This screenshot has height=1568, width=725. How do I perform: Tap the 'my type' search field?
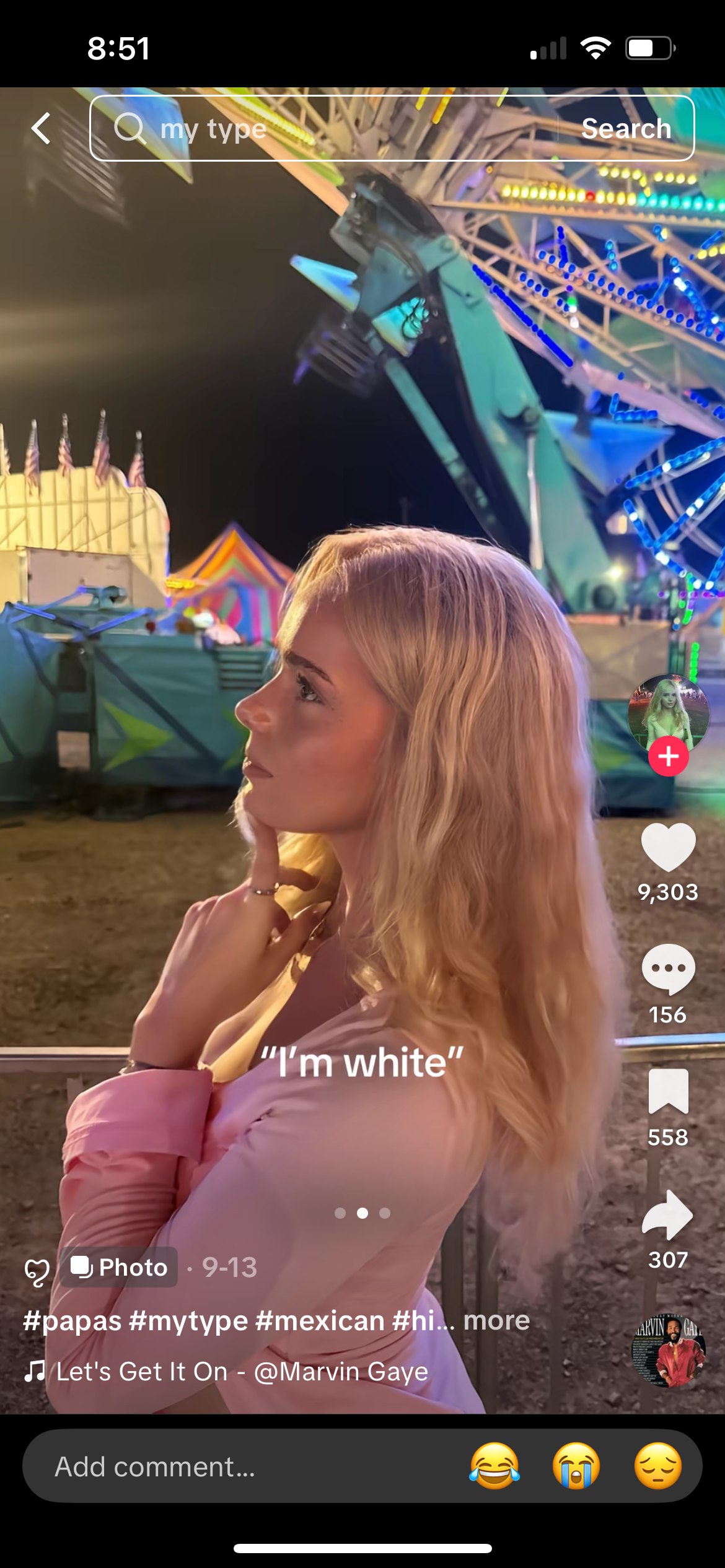[322, 128]
